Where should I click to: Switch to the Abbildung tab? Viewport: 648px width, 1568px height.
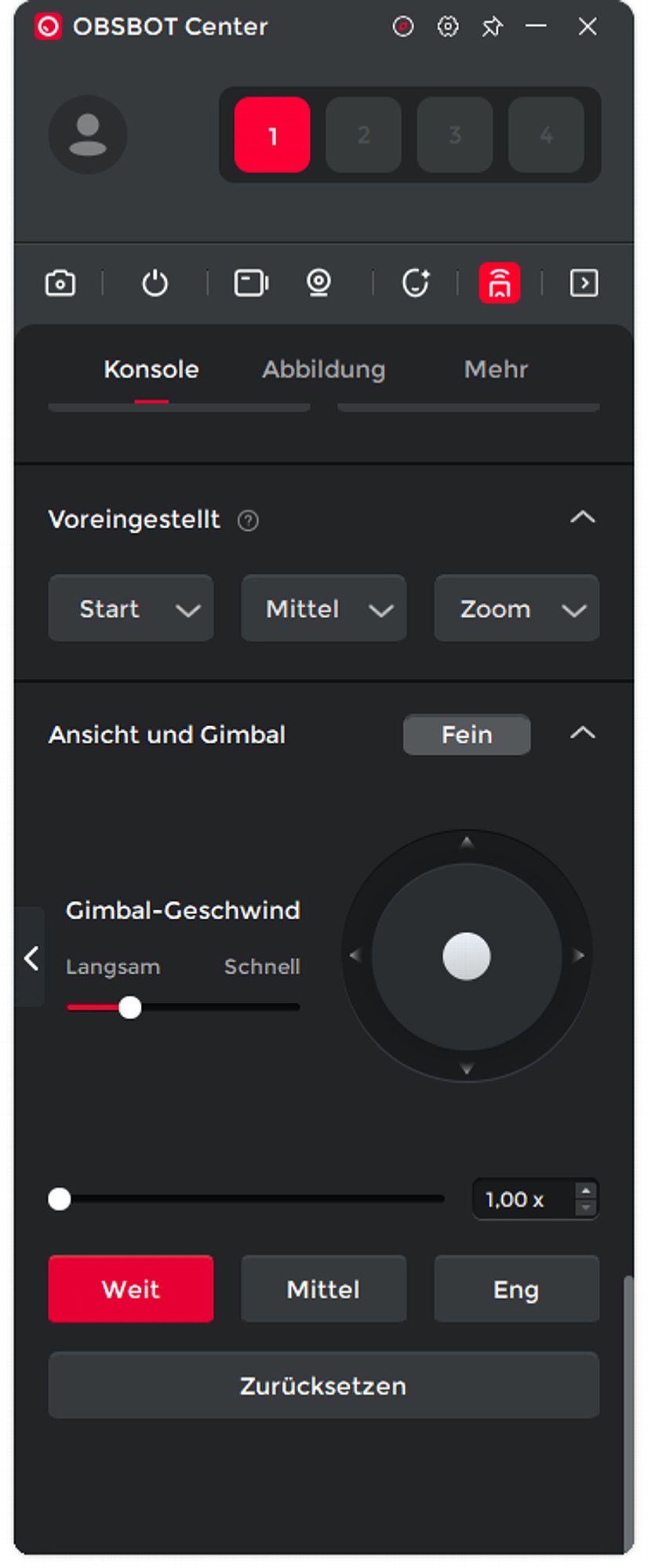pyautogui.click(x=323, y=369)
